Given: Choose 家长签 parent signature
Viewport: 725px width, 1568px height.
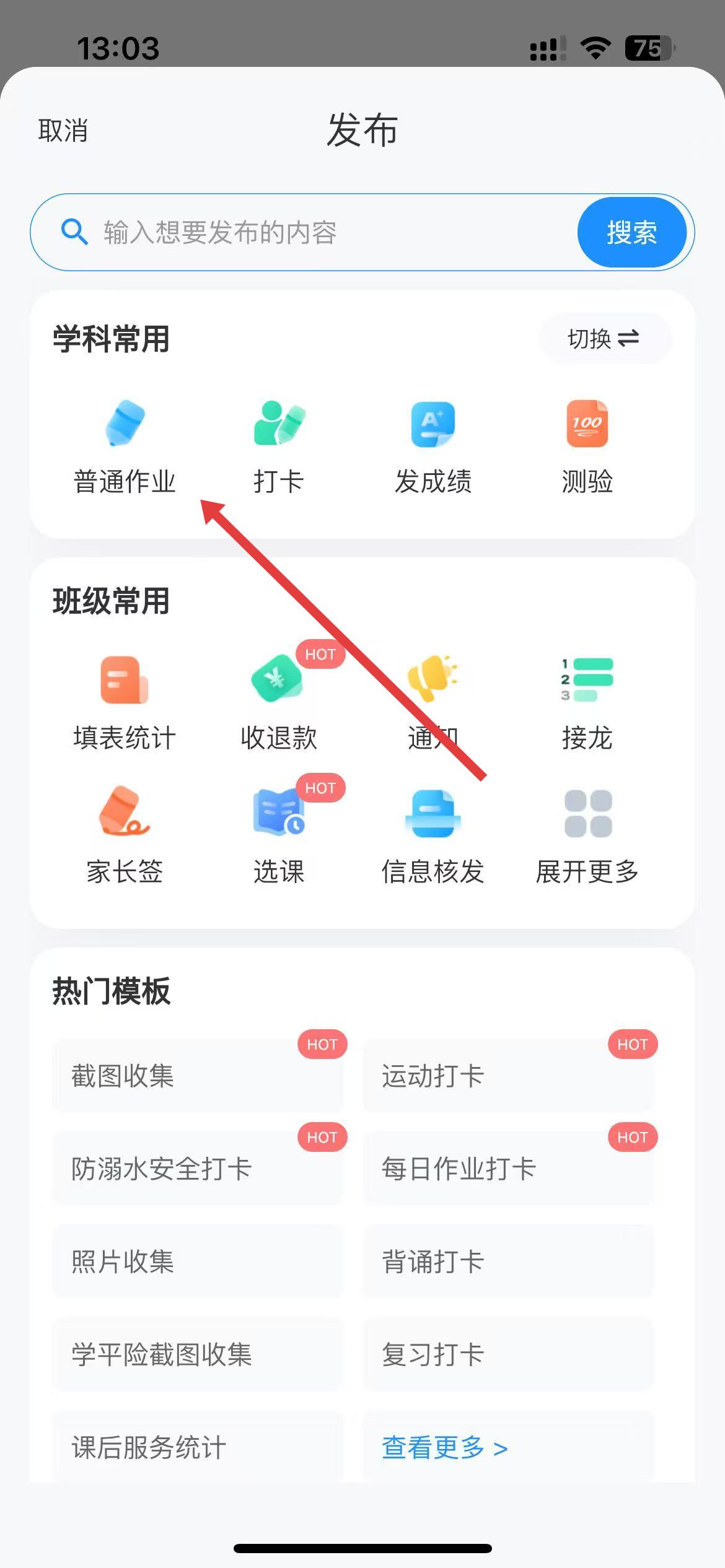Looking at the screenshot, I should point(125,836).
